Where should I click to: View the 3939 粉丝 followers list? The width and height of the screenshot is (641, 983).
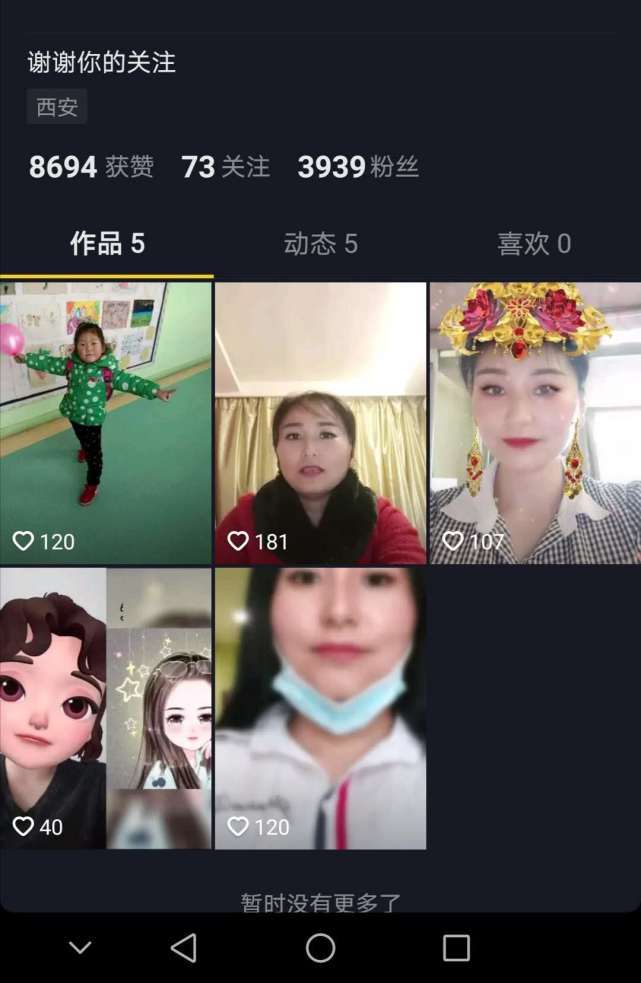357,167
